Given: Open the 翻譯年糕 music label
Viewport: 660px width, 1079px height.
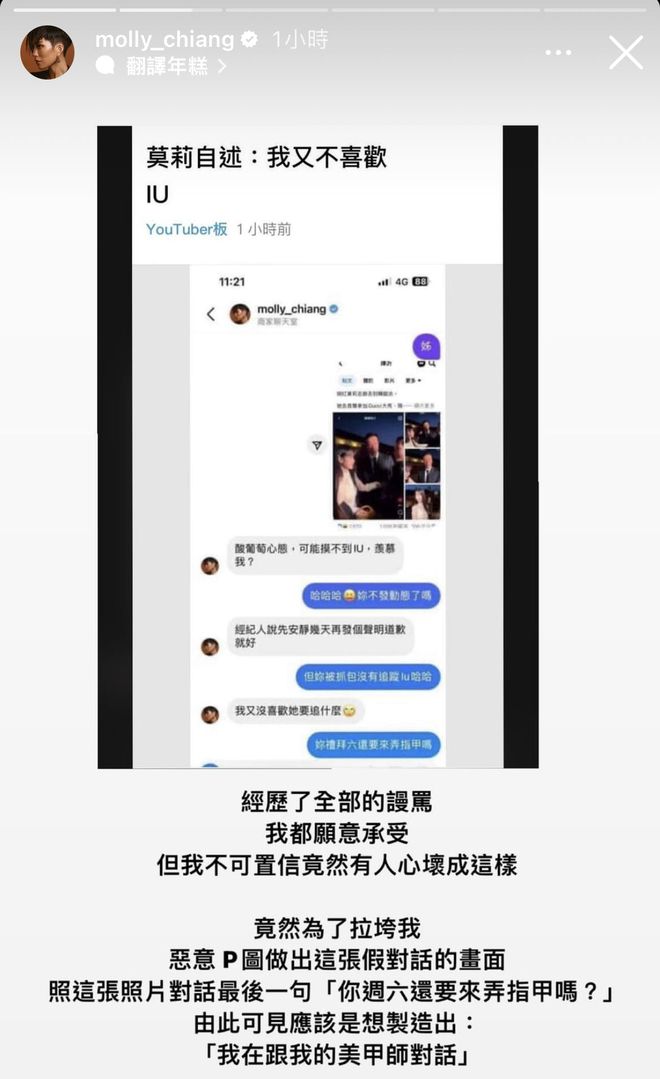Looking at the screenshot, I should (167, 66).
